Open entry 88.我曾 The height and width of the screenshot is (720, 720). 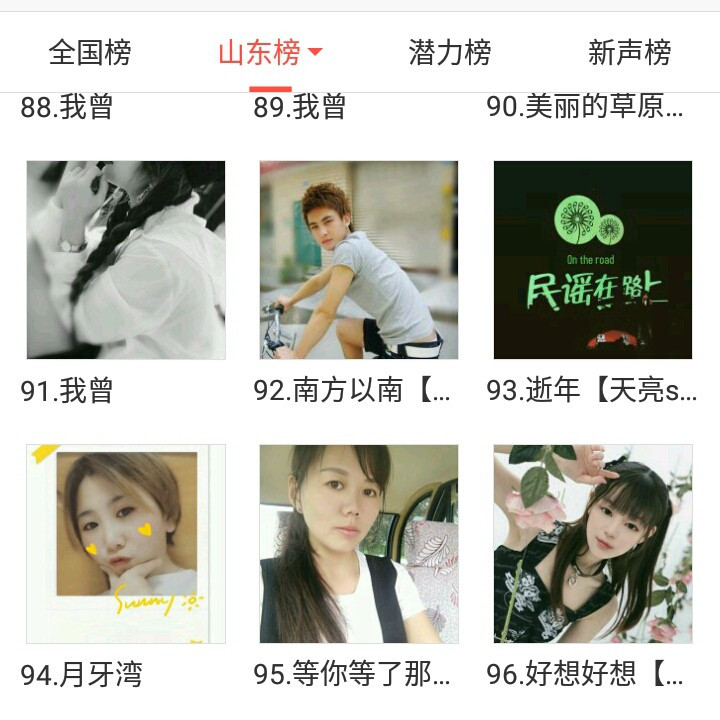(67, 108)
